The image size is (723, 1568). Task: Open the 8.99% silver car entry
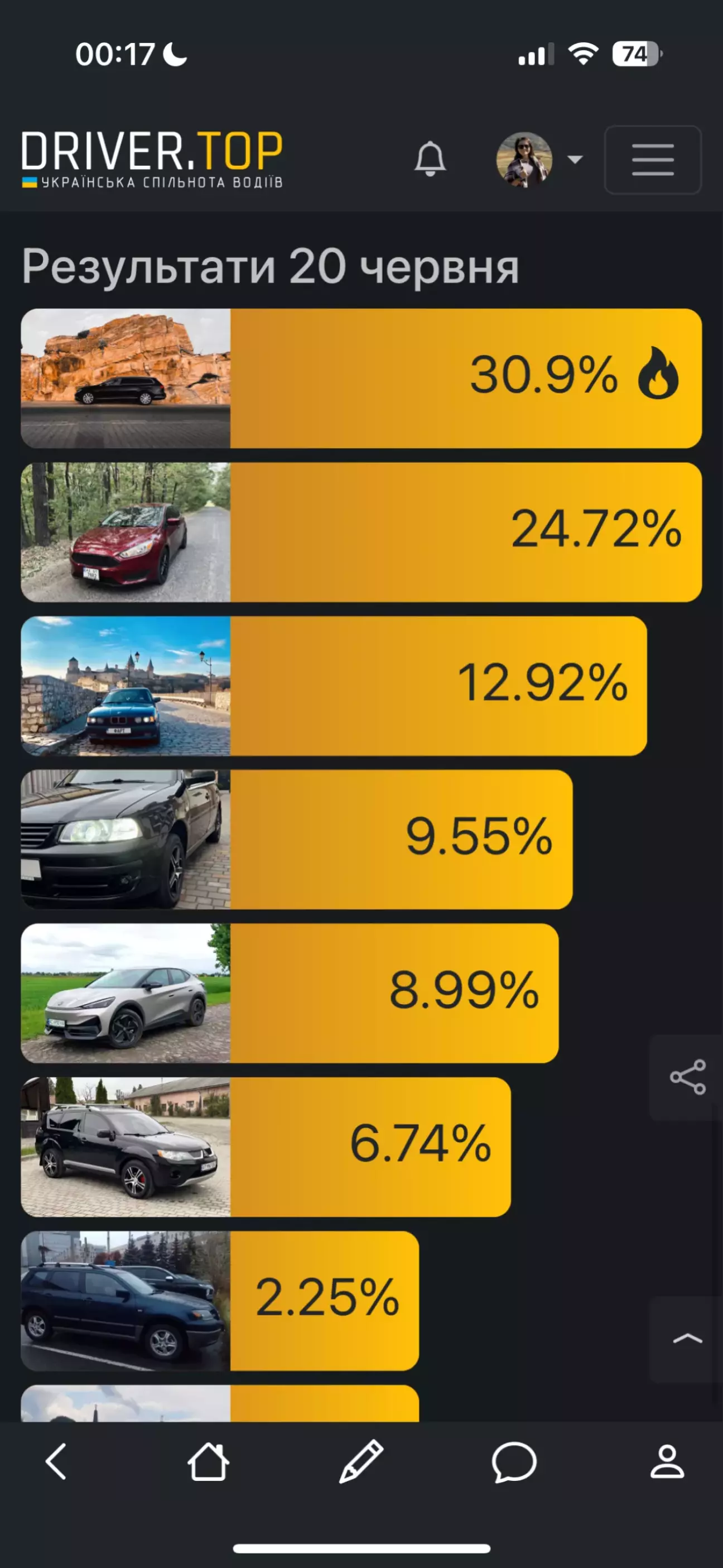pos(290,994)
